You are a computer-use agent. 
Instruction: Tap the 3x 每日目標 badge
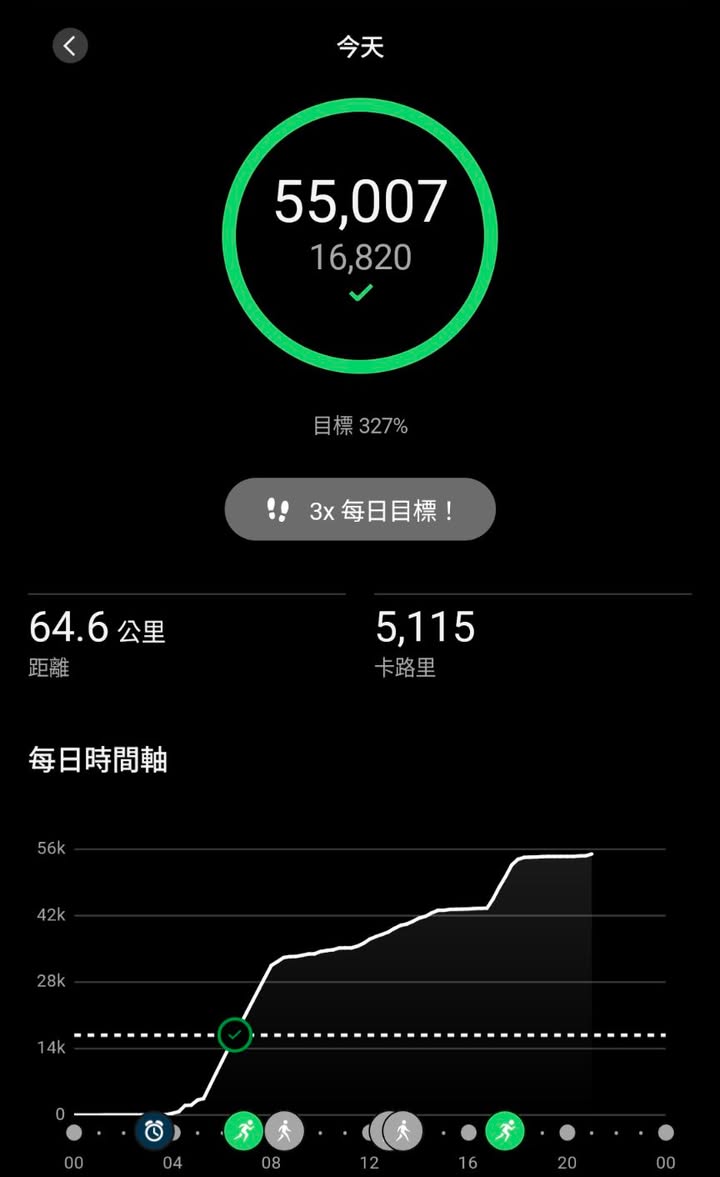click(360, 510)
